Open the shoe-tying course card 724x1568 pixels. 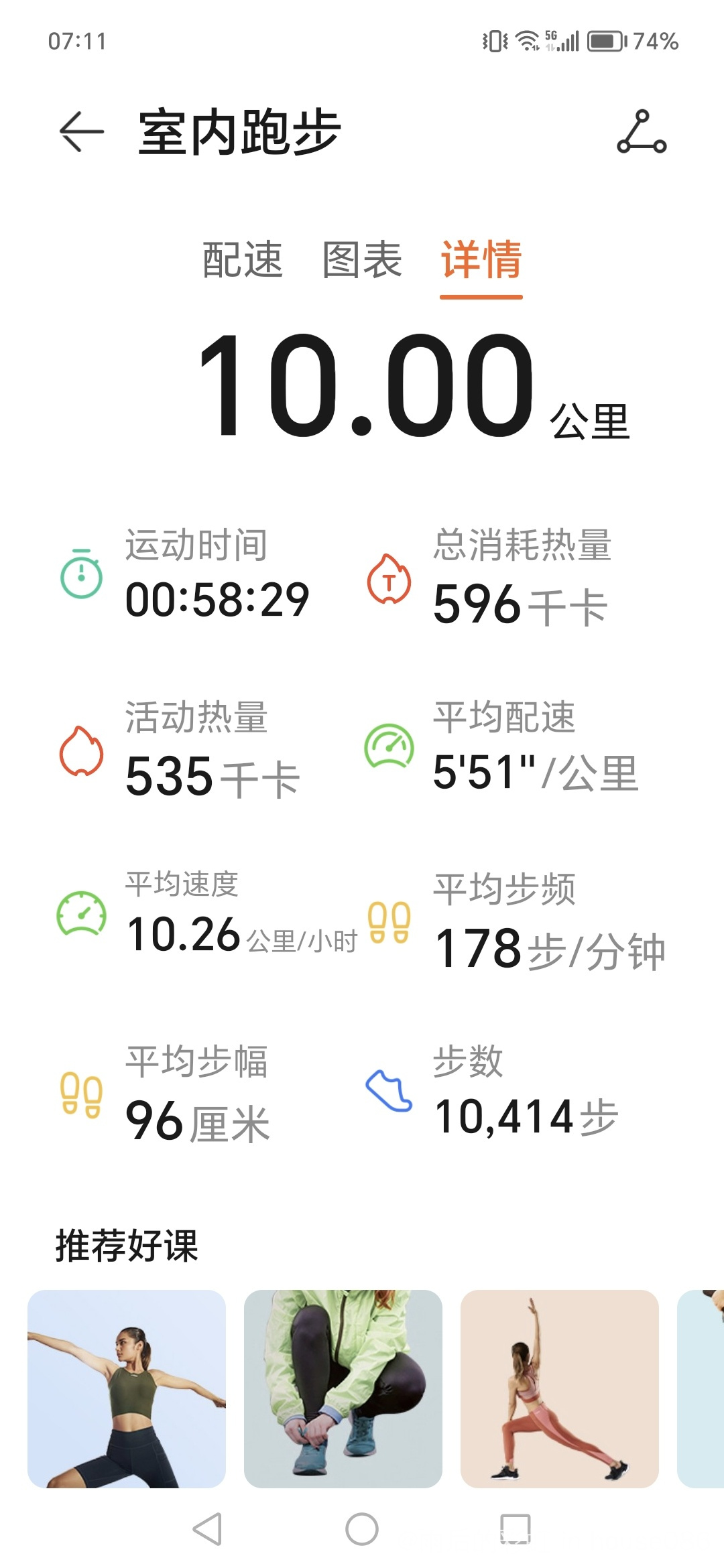pos(343,1388)
